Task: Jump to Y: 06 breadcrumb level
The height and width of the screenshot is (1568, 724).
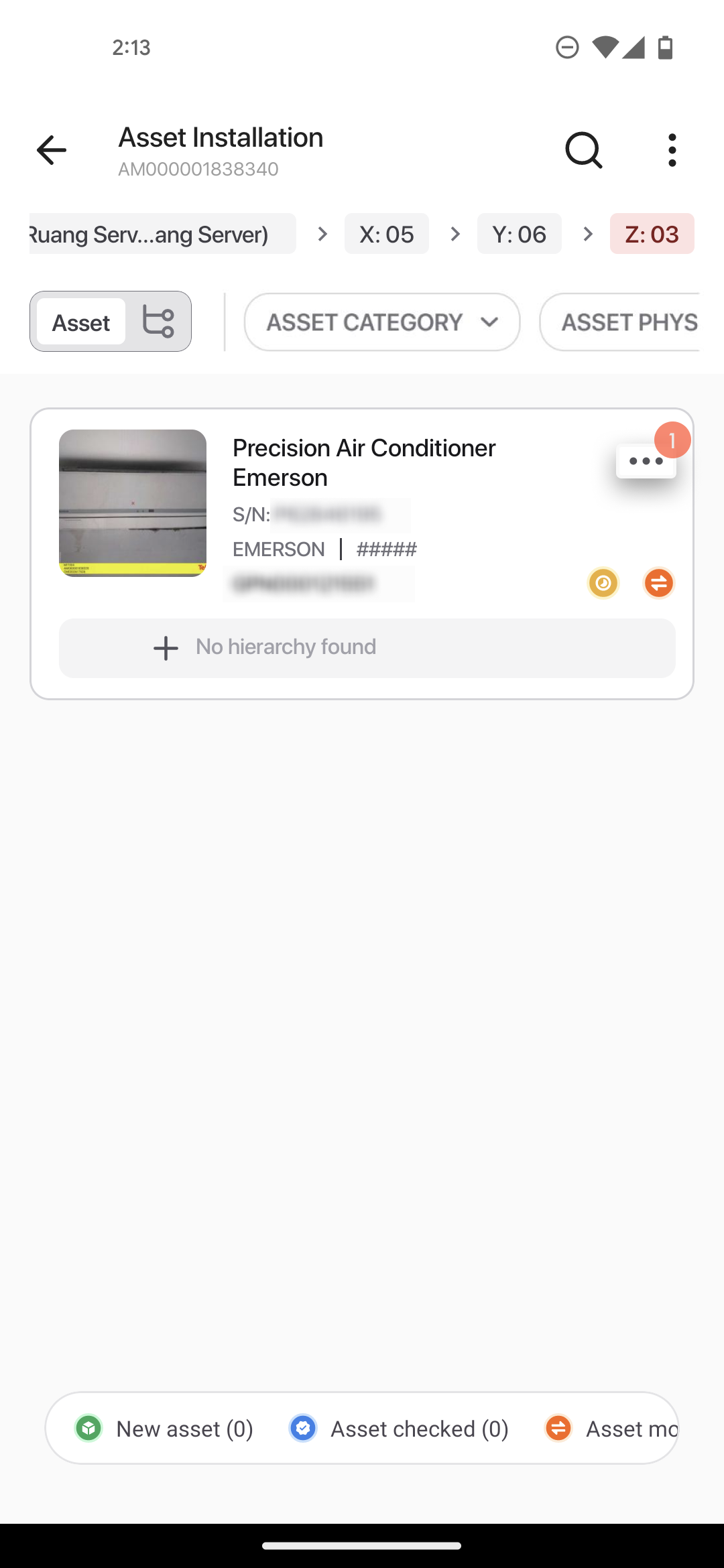Action: (x=520, y=234)
